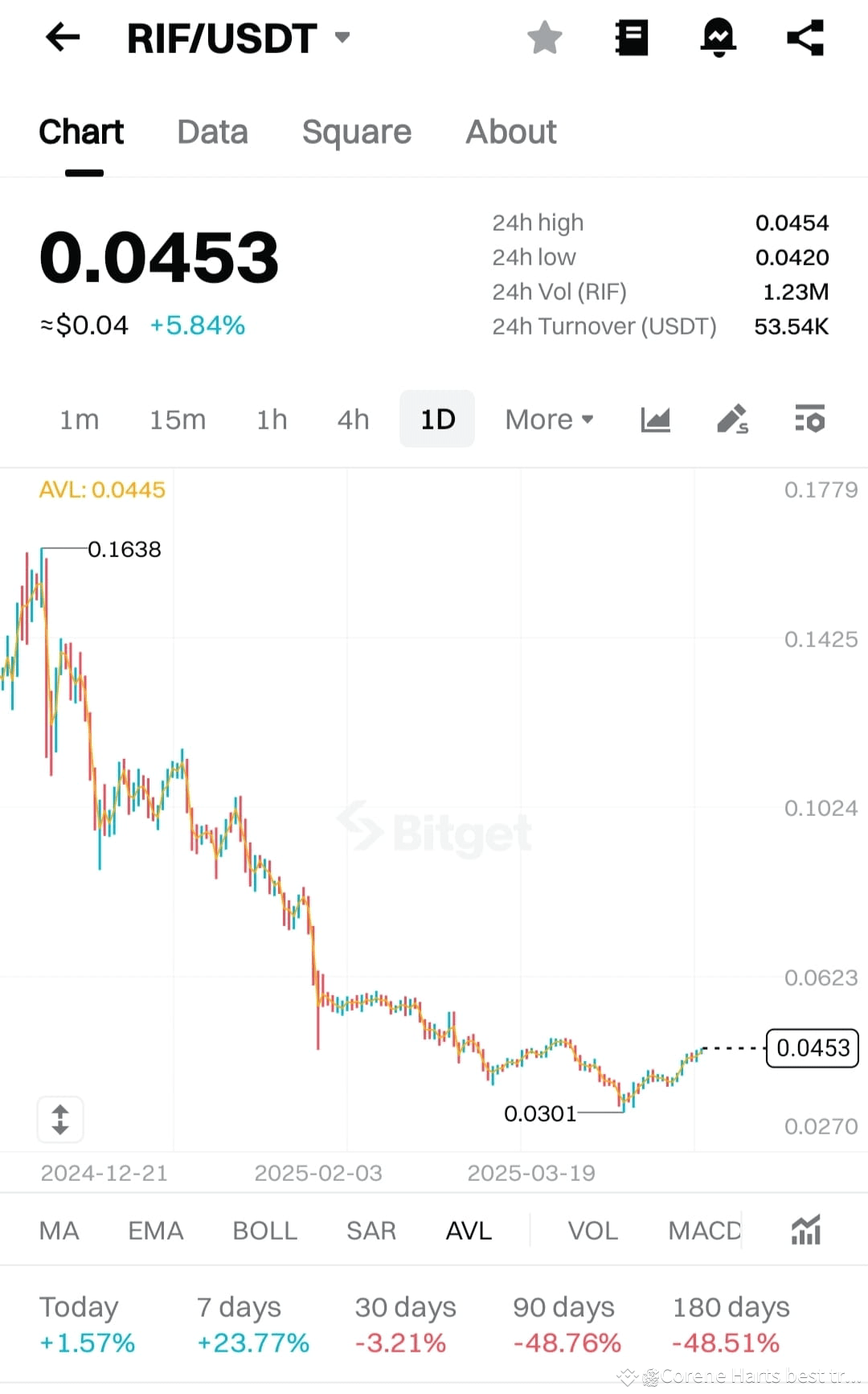Viewport: 868px width, 1394px height.
Task: Tap the 0.0453 price label on chart
Action: pyautogui.click(x=812, y=1048)
